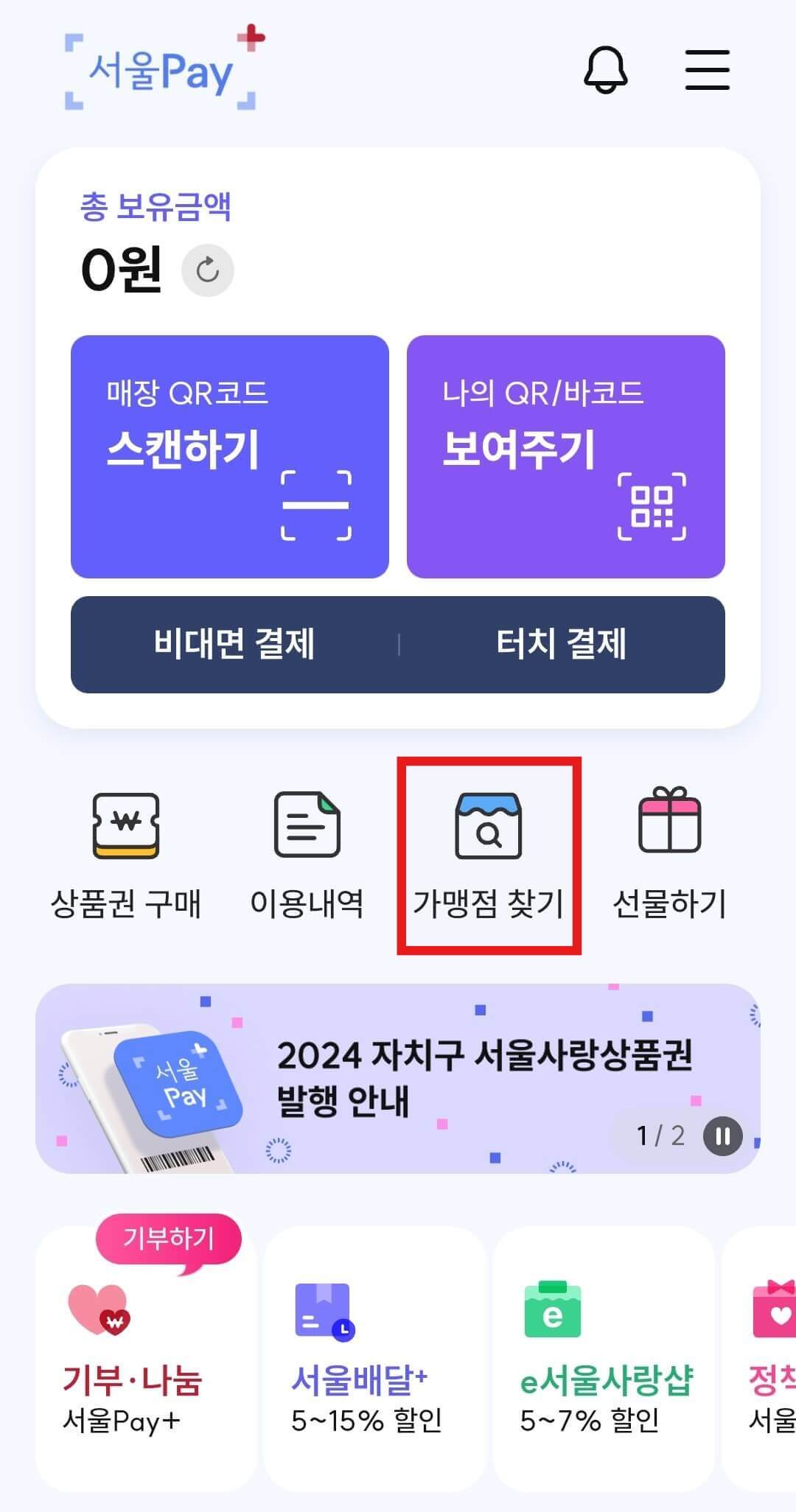
Task: Open the notification bell
Action: pyautogui.click(x=606, y=70)
